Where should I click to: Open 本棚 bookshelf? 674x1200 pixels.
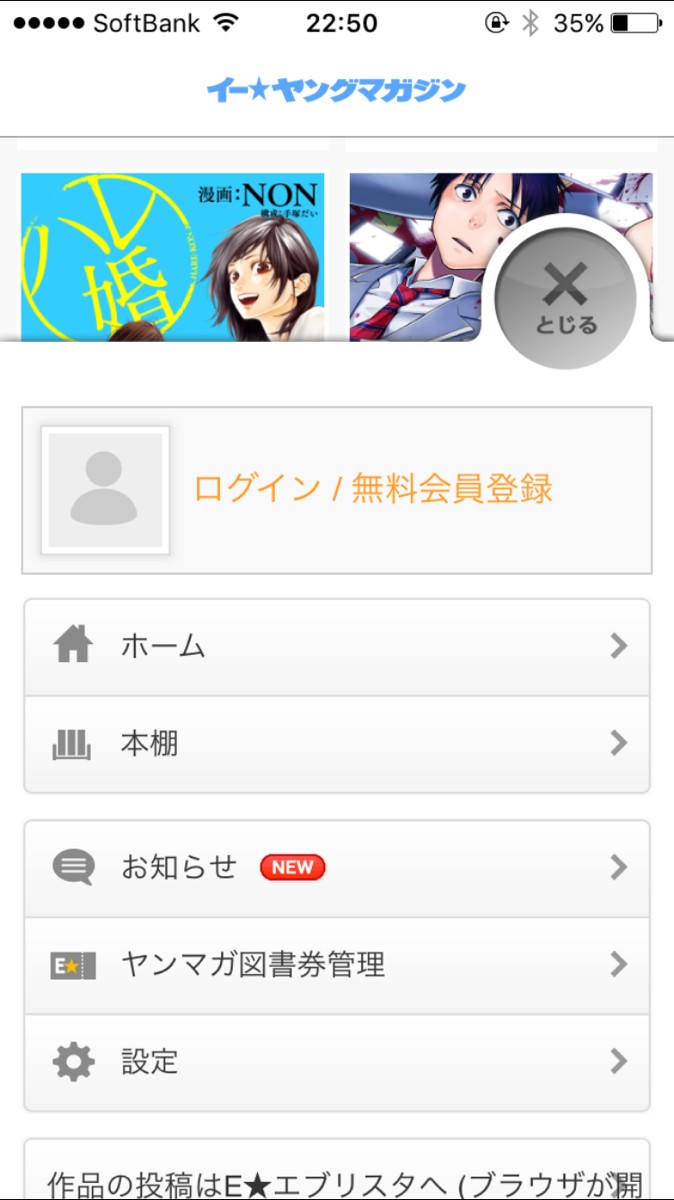[x=337, y=744]
